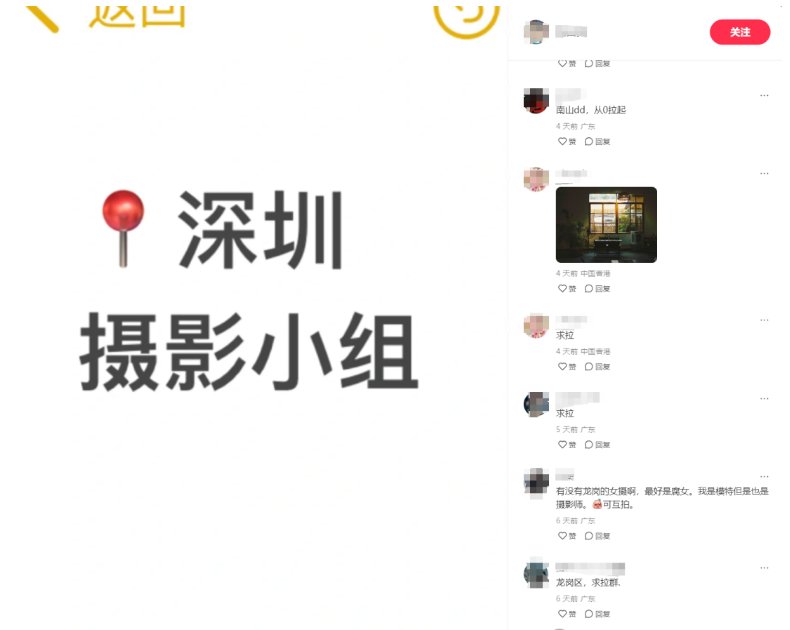790x630 pixels.
Task: Open the night storefront photo in the comment
Action: click(x=606, y=225)
